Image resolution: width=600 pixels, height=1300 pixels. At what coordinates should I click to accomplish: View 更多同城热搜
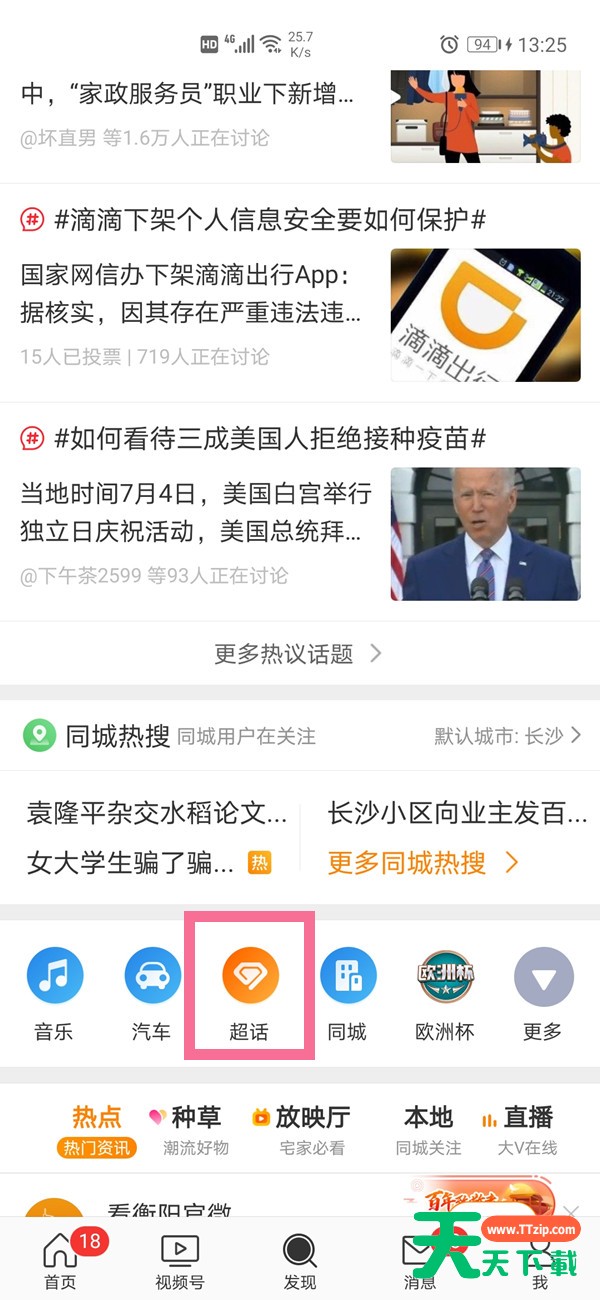tap(422, 862)
